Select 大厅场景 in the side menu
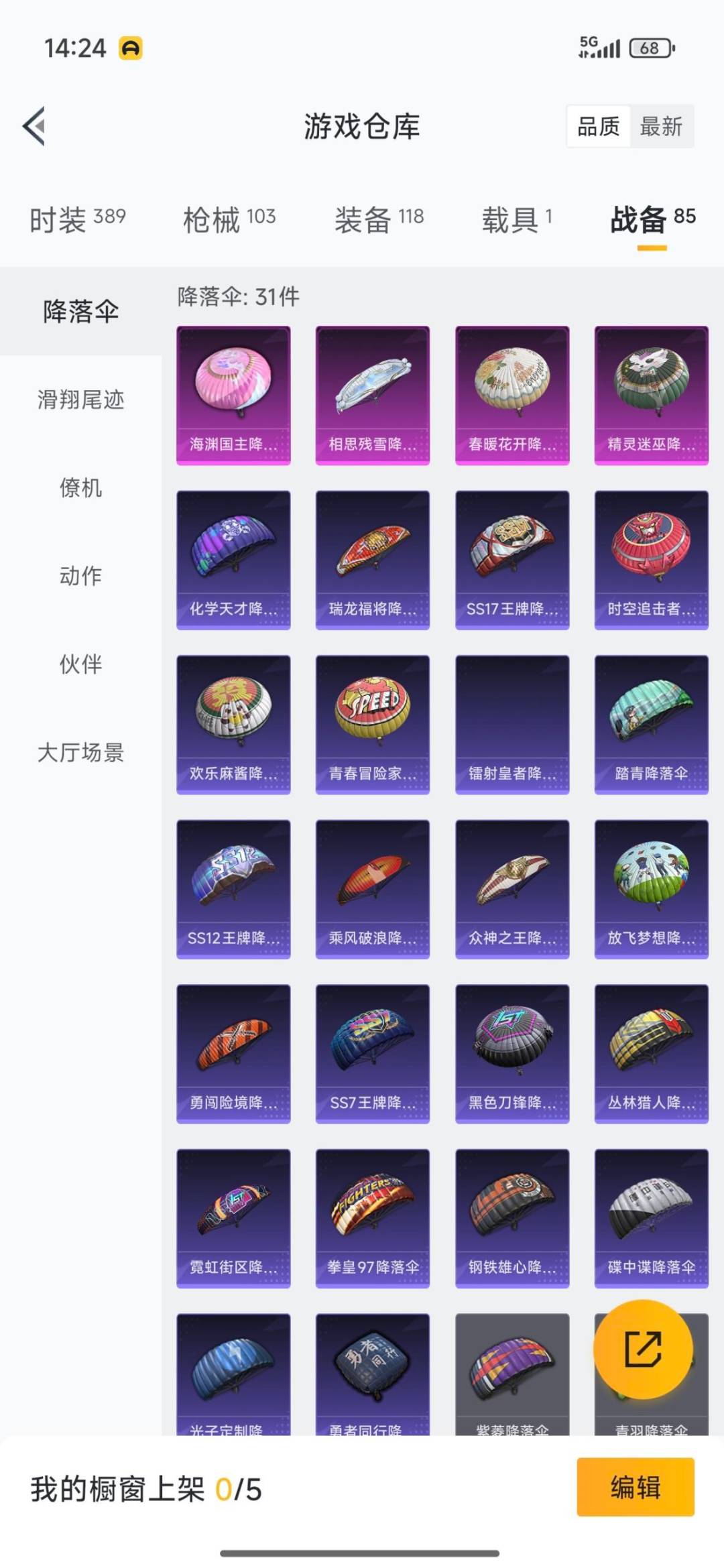Image resolution: width=724 pixels, height=1568 pixels. coord(80,752)
